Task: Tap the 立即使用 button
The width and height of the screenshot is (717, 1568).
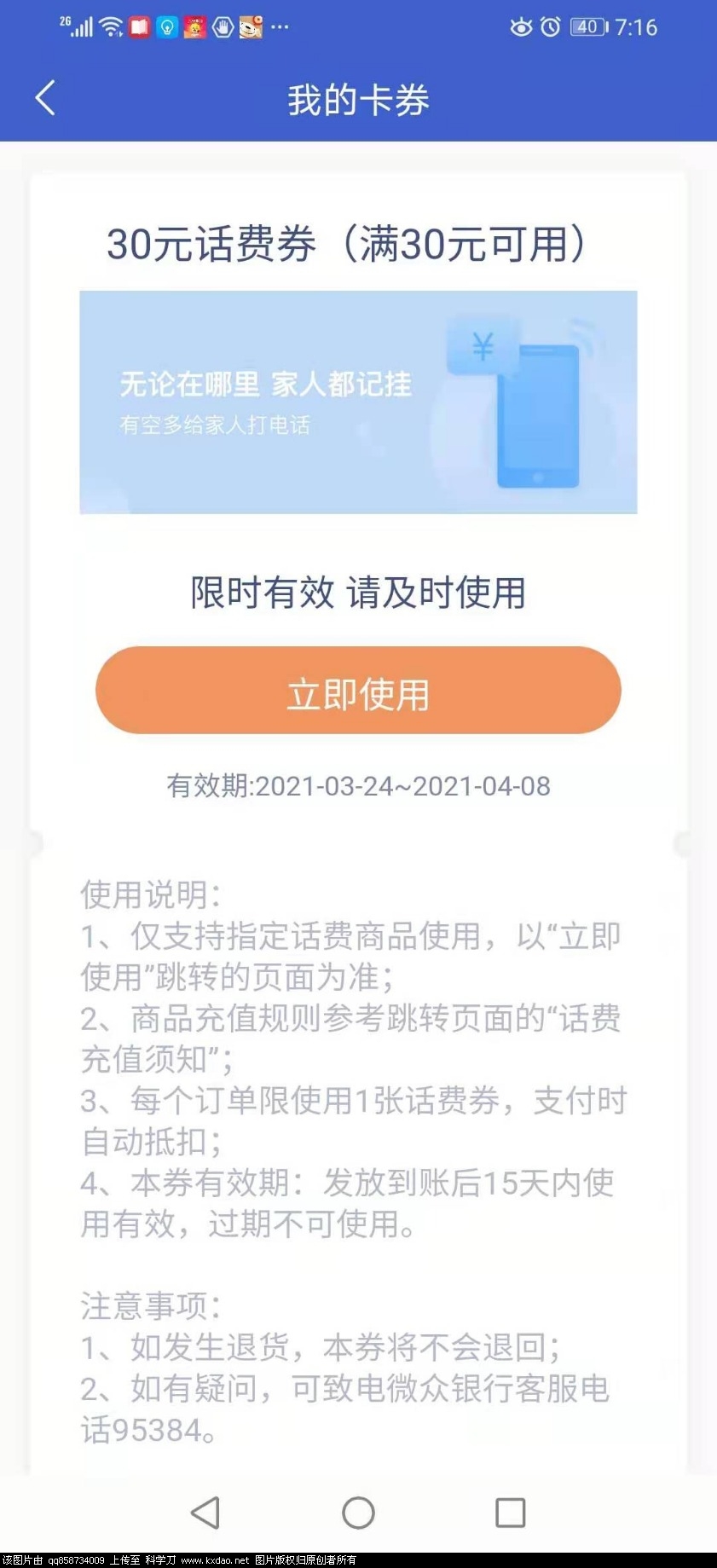Action: point(358,691)
